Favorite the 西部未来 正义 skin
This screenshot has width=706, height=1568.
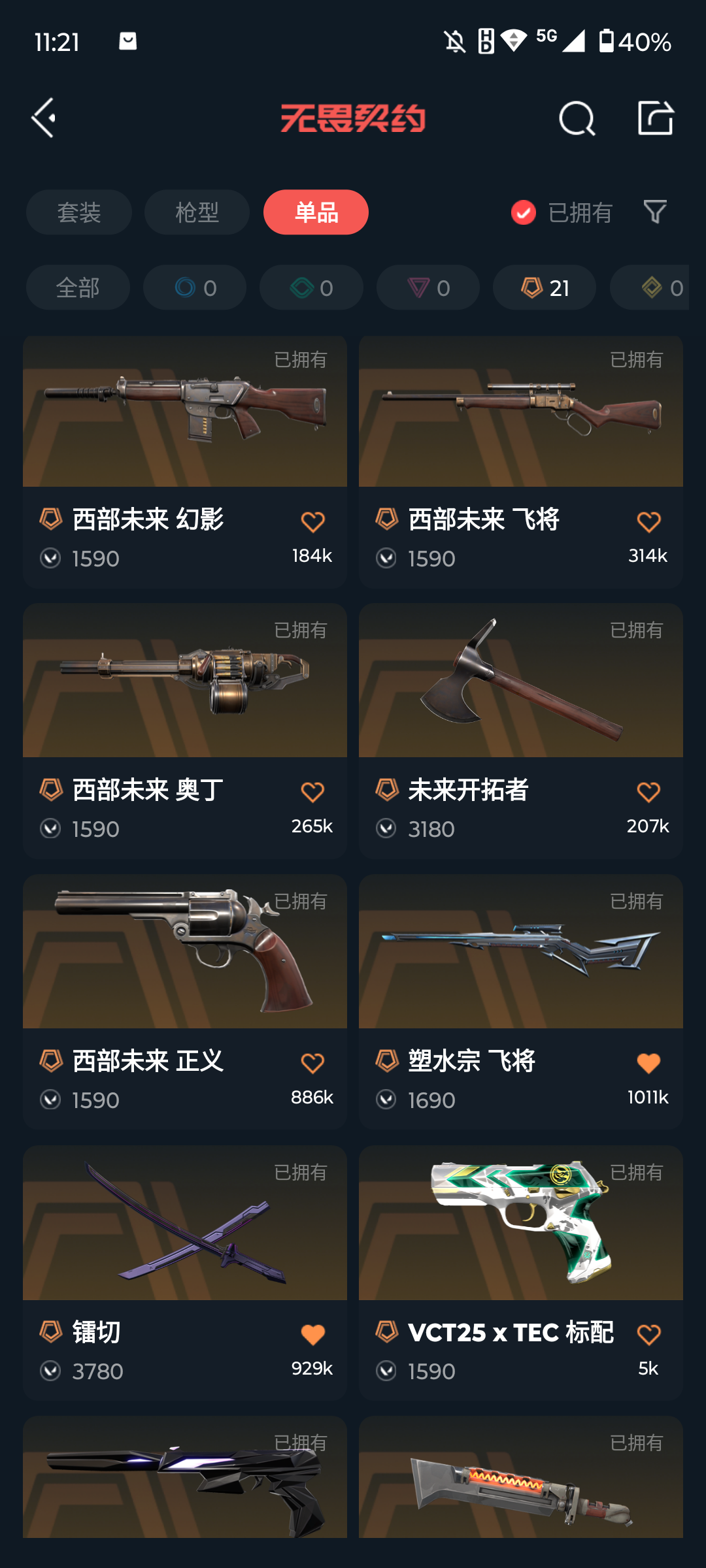(x=312, y=1064)
